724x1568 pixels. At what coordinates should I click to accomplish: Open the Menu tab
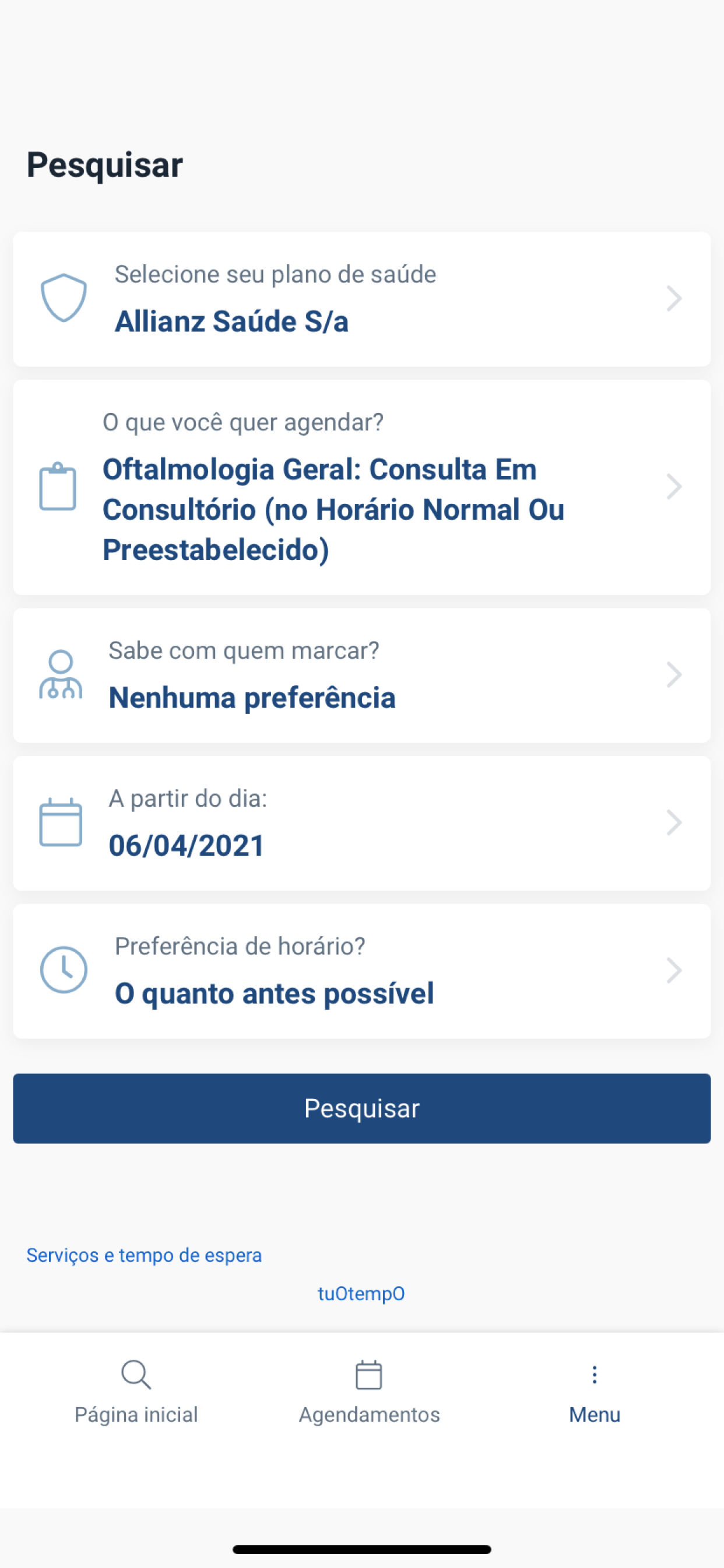tap(595, 1392)
